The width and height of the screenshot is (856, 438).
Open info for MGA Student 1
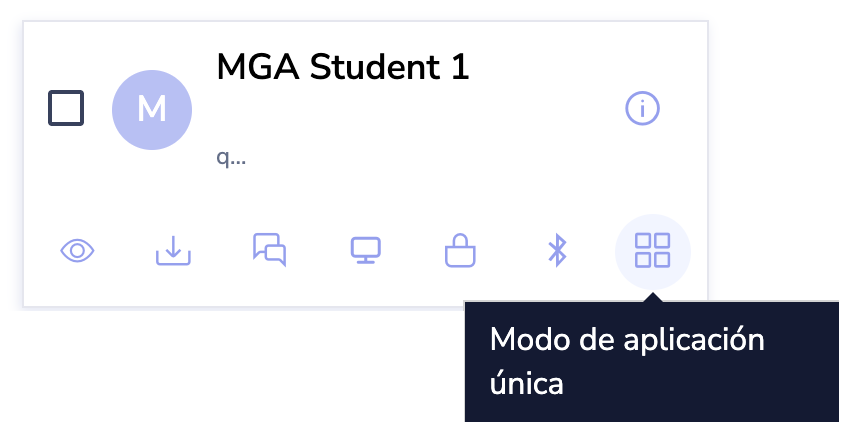pos(642,108)
